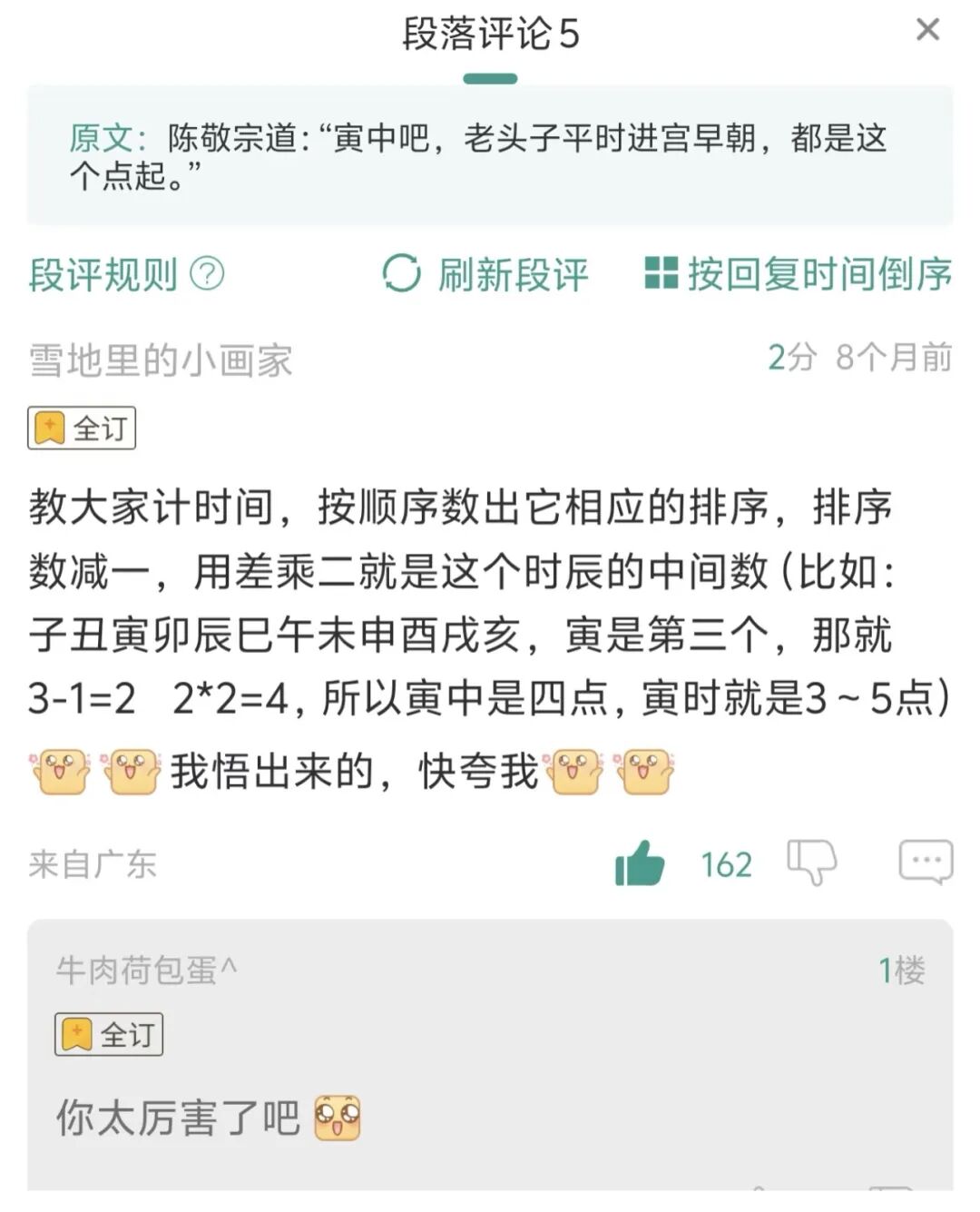980x1212 pixels.
Task: Open the 段评规则 help info
Action: 126,274
